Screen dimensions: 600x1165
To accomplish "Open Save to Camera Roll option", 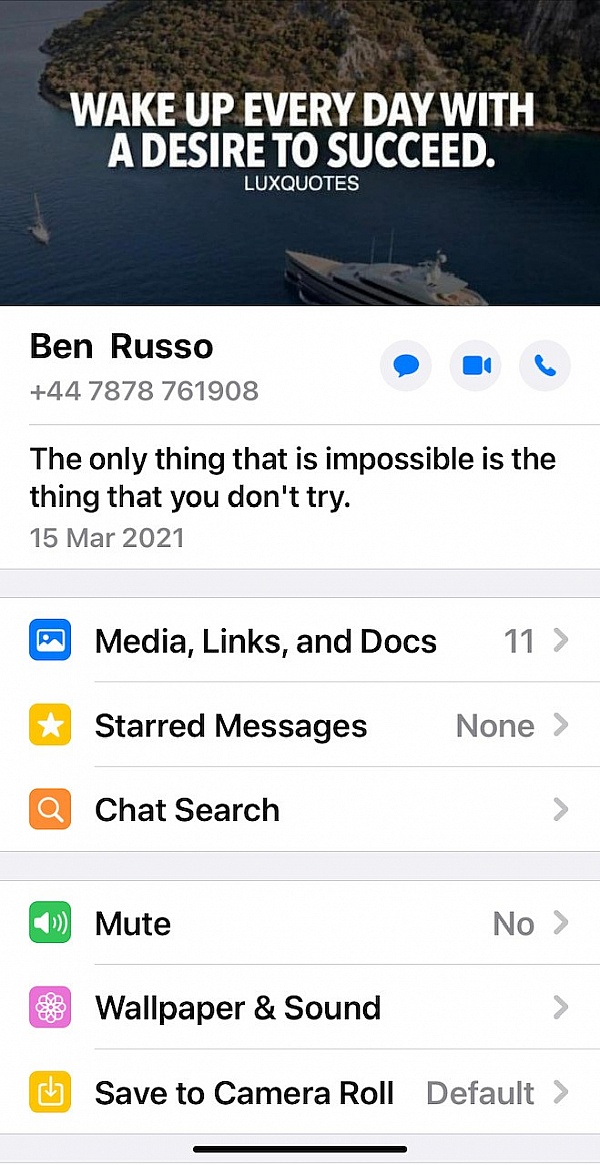I will 300,1092.
